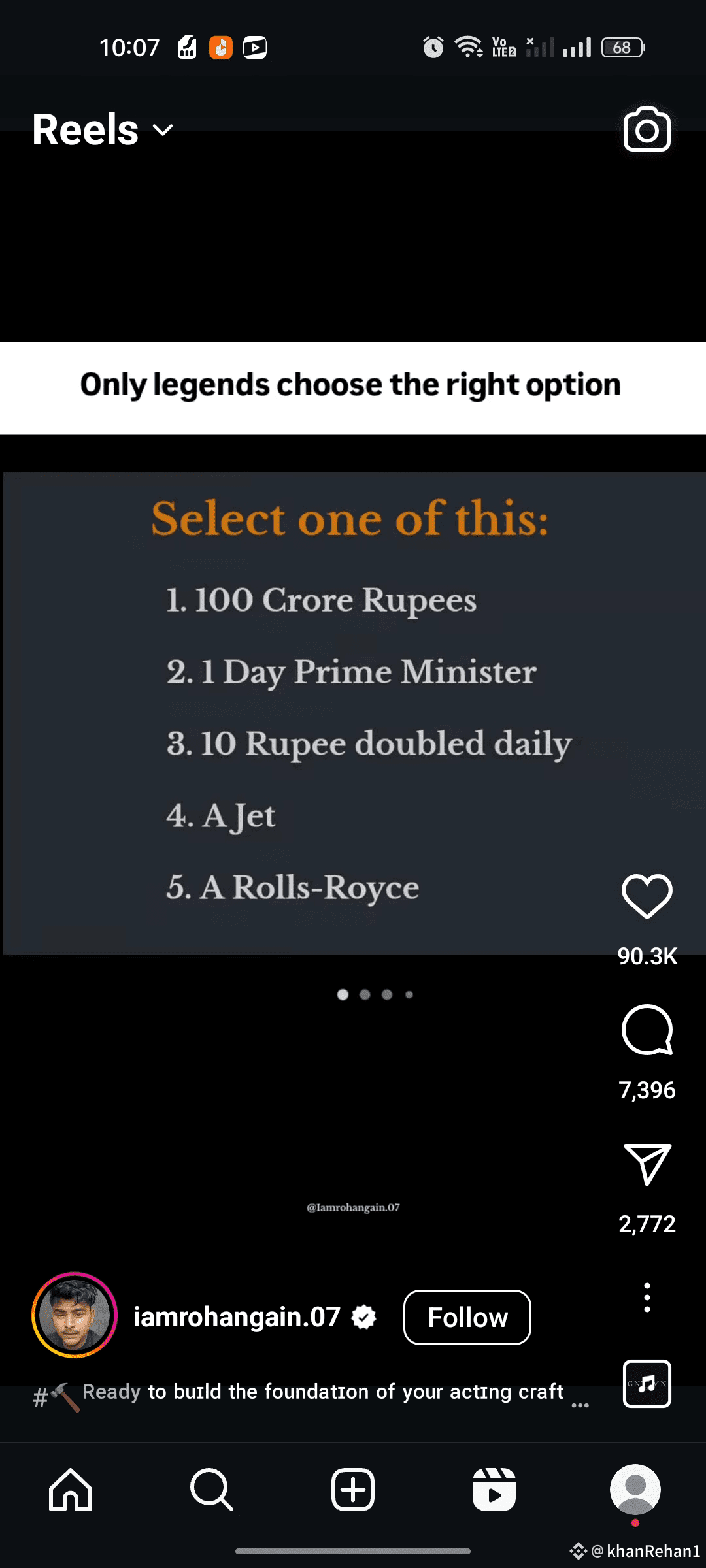The height and width of the screenshot is (1568, 706).
Task: Switch to the Search tab
Action: tap(211, 1490)
